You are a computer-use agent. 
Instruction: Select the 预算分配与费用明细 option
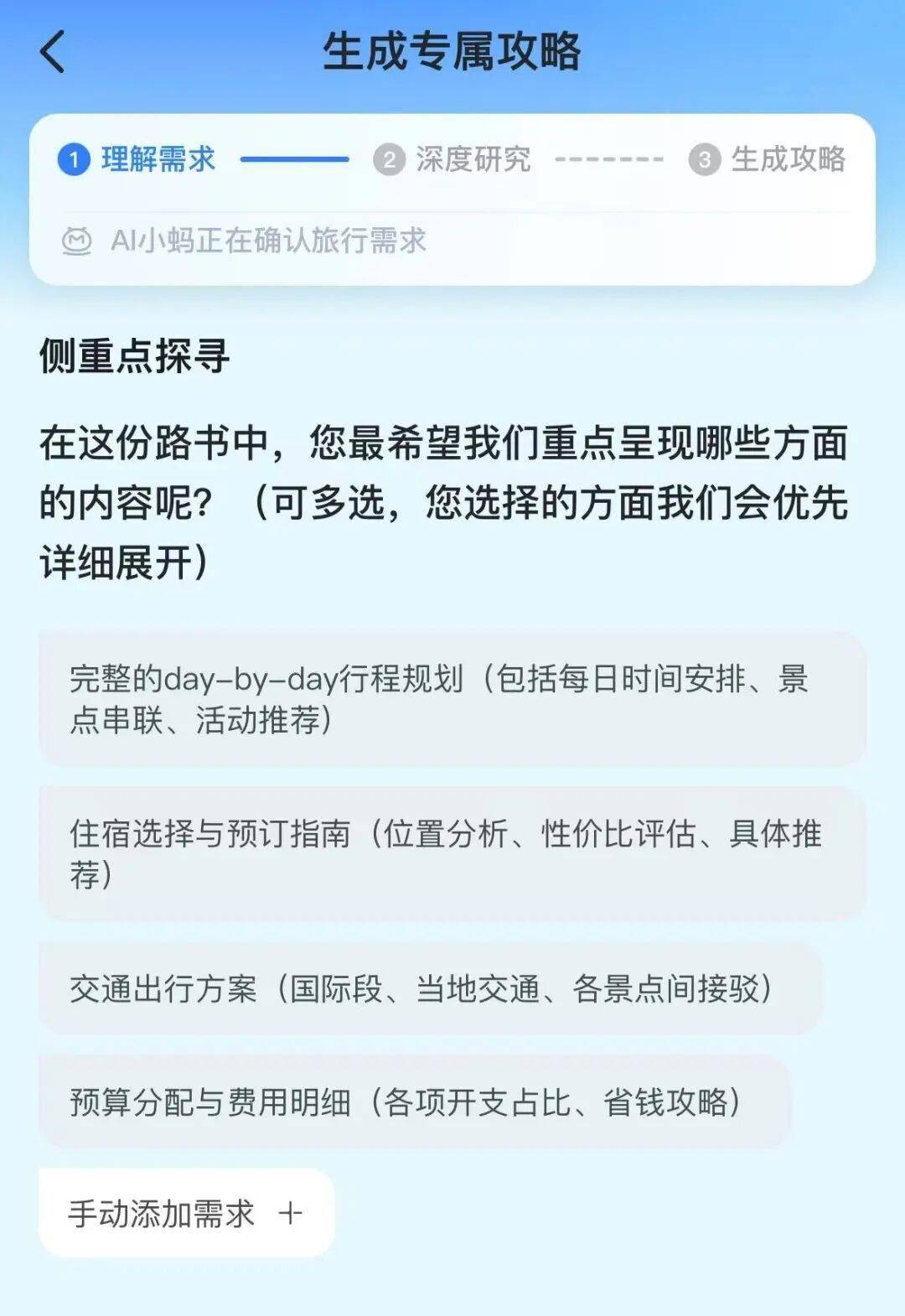[x=415, y=1101]
